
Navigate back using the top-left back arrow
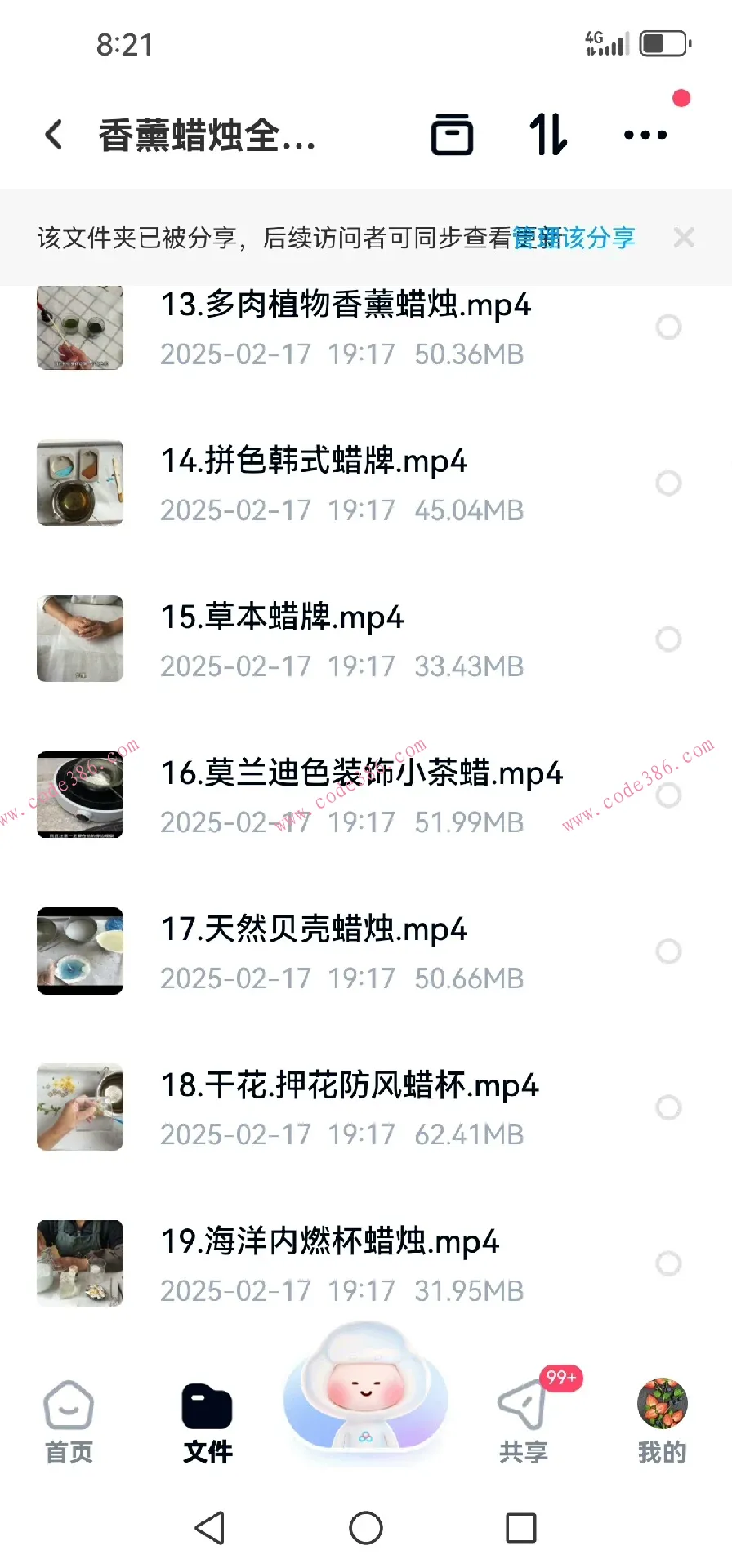coord(54,135)
